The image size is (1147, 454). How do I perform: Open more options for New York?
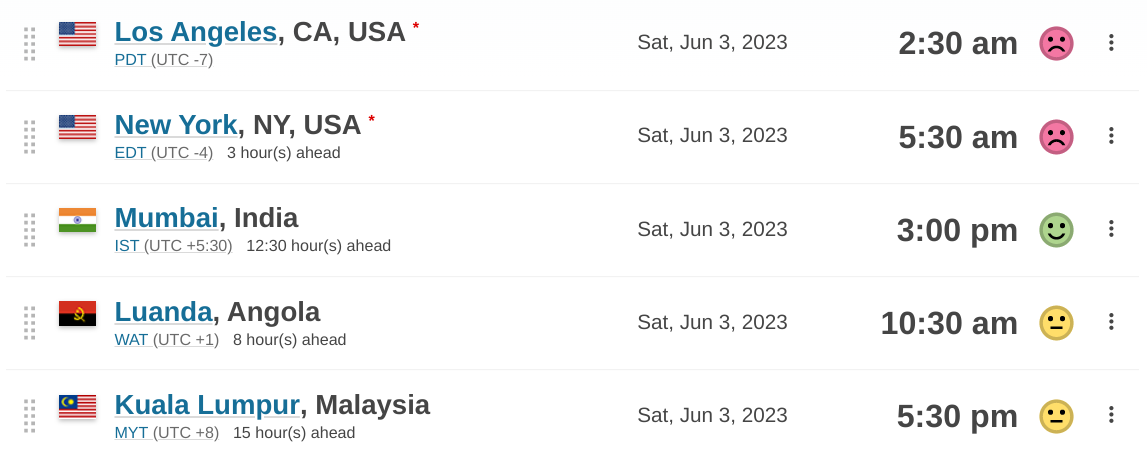tap(1110, 135)
